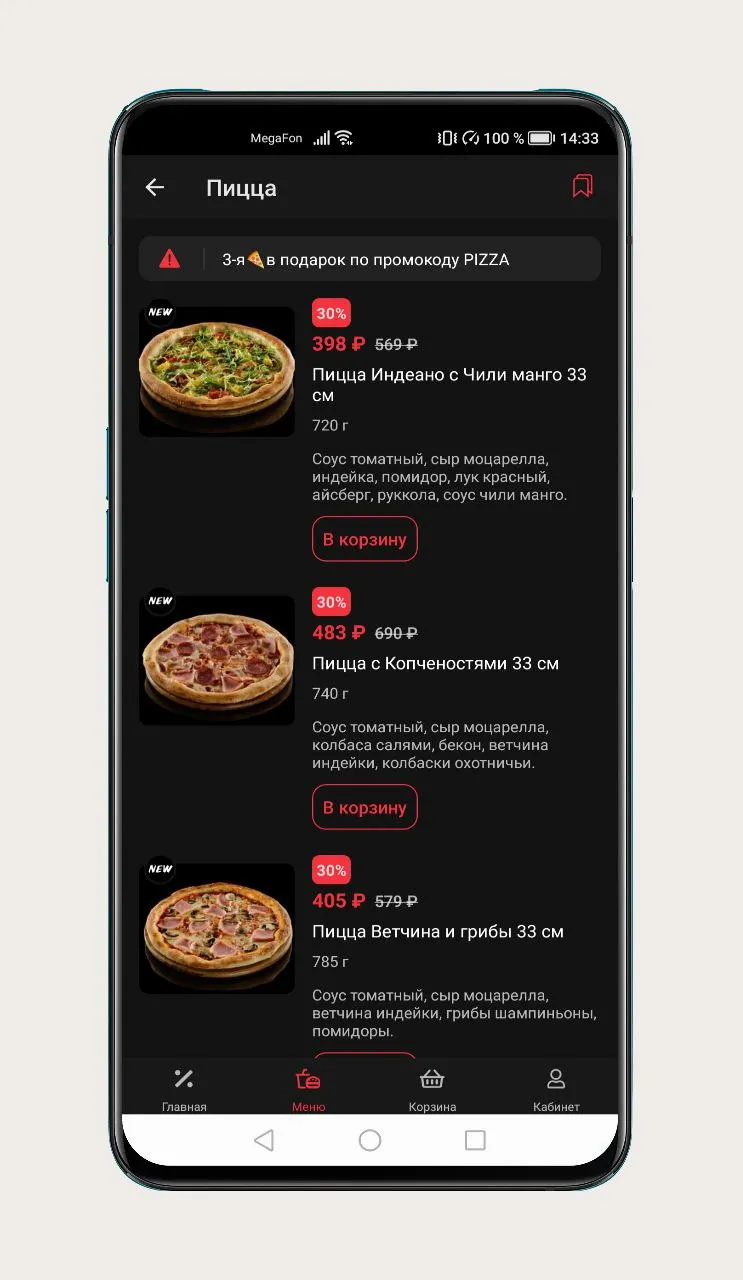Add Пицца с Копченостями to cart
The width and height of the screenshot is (743, 1280).
[364, 807]
